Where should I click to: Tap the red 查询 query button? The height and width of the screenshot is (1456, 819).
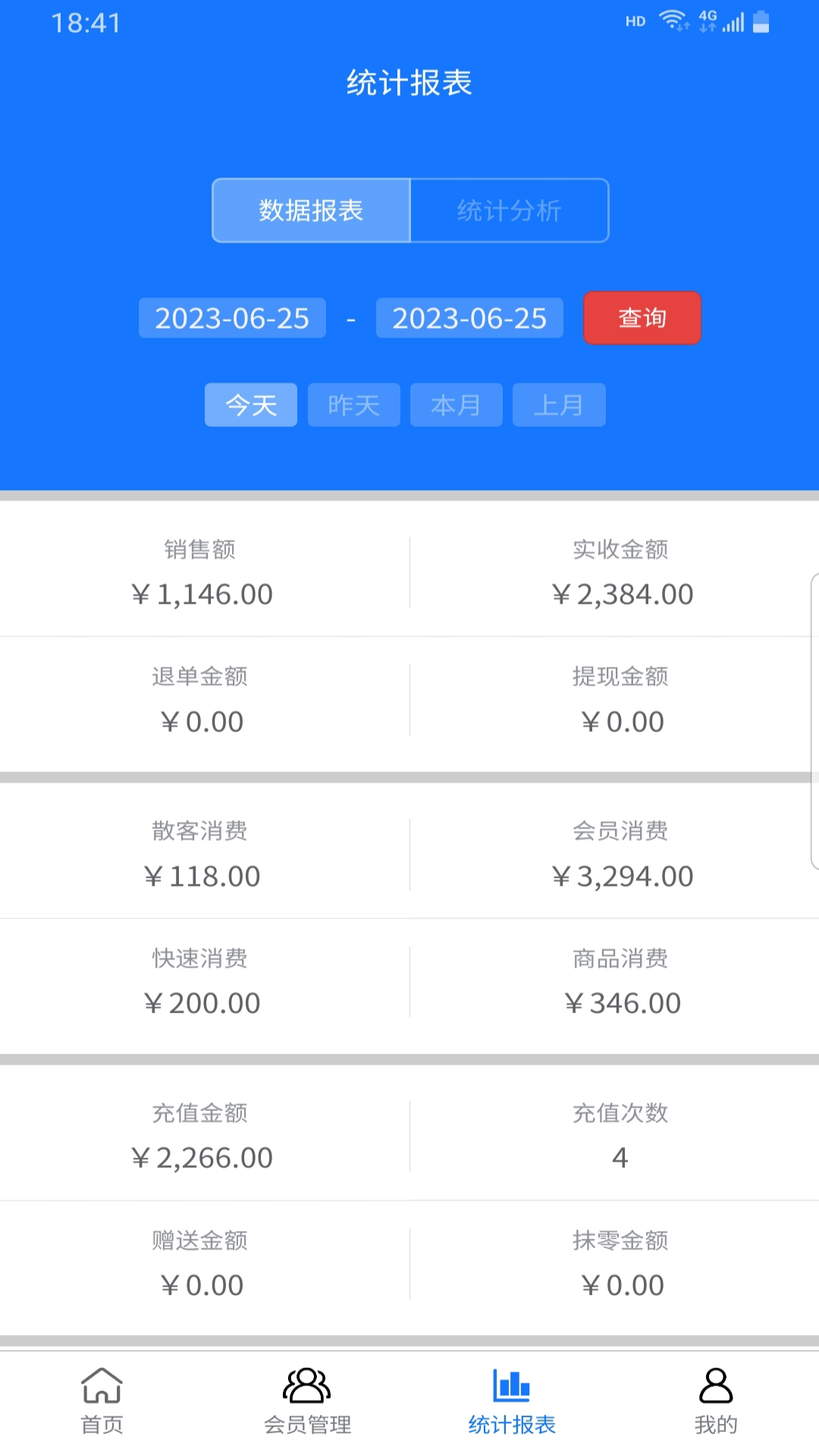[x=642, y=318]
